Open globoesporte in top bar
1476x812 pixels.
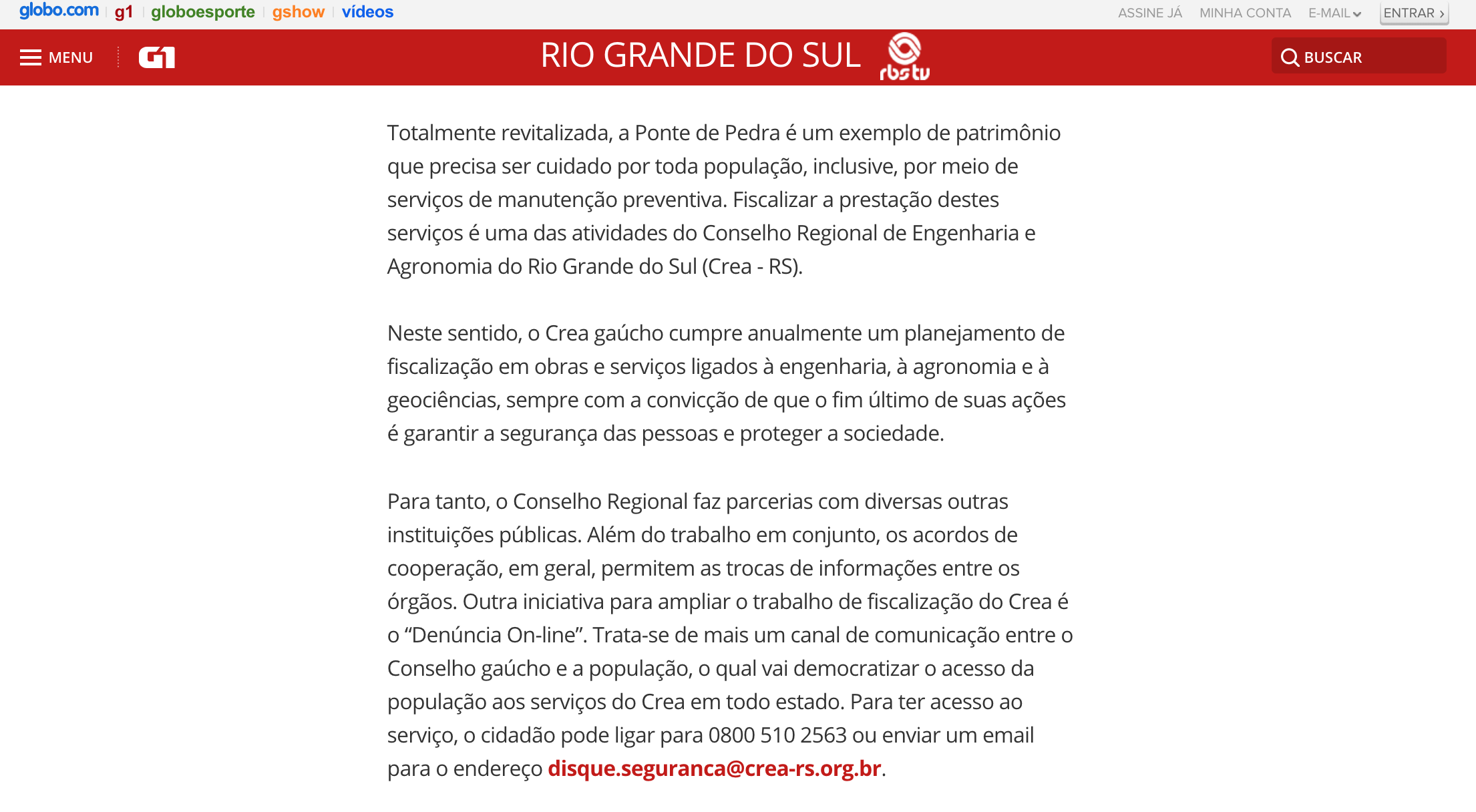pyautogui.click(x=202, y=12)
